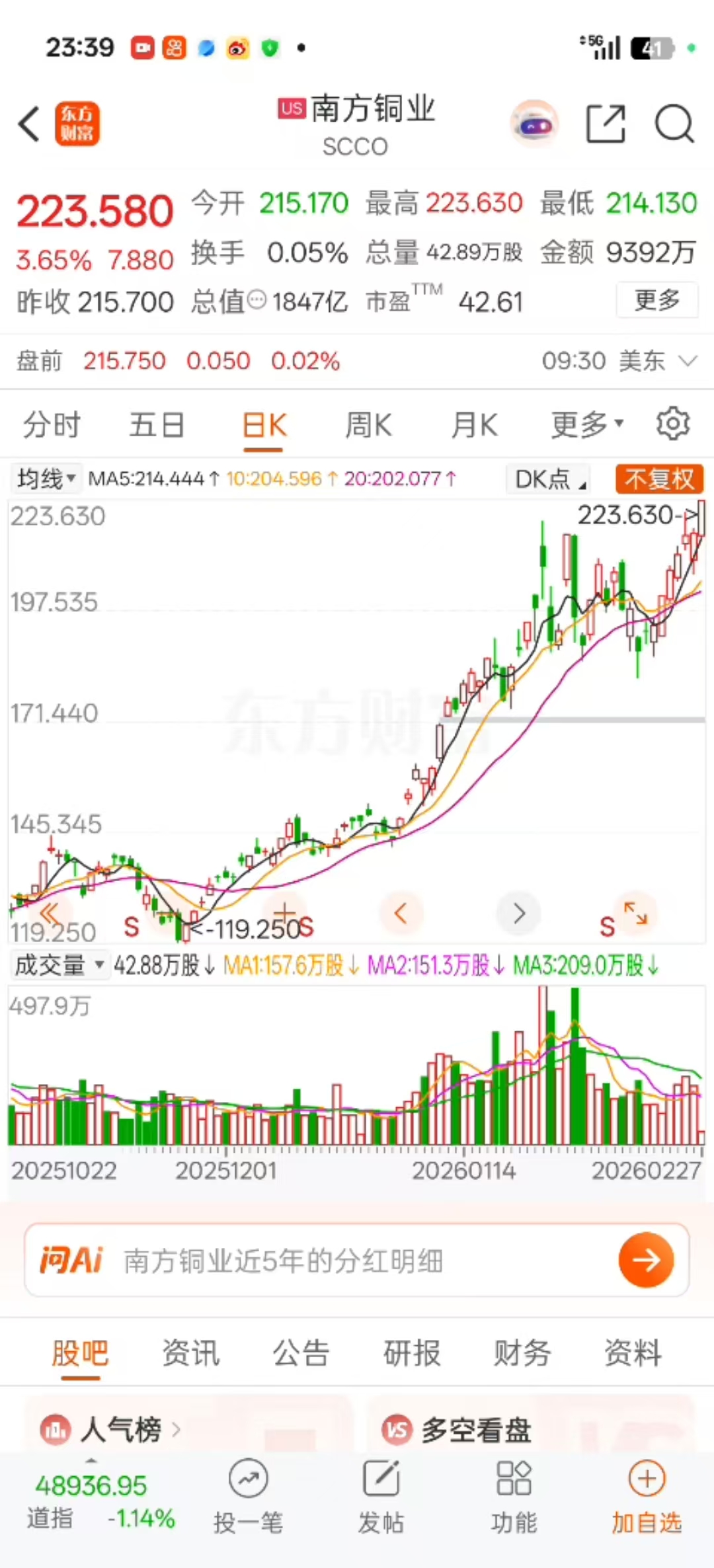Open chart settings gear
The height and width of the screenshot is (1568, 714).
(673, 424)
